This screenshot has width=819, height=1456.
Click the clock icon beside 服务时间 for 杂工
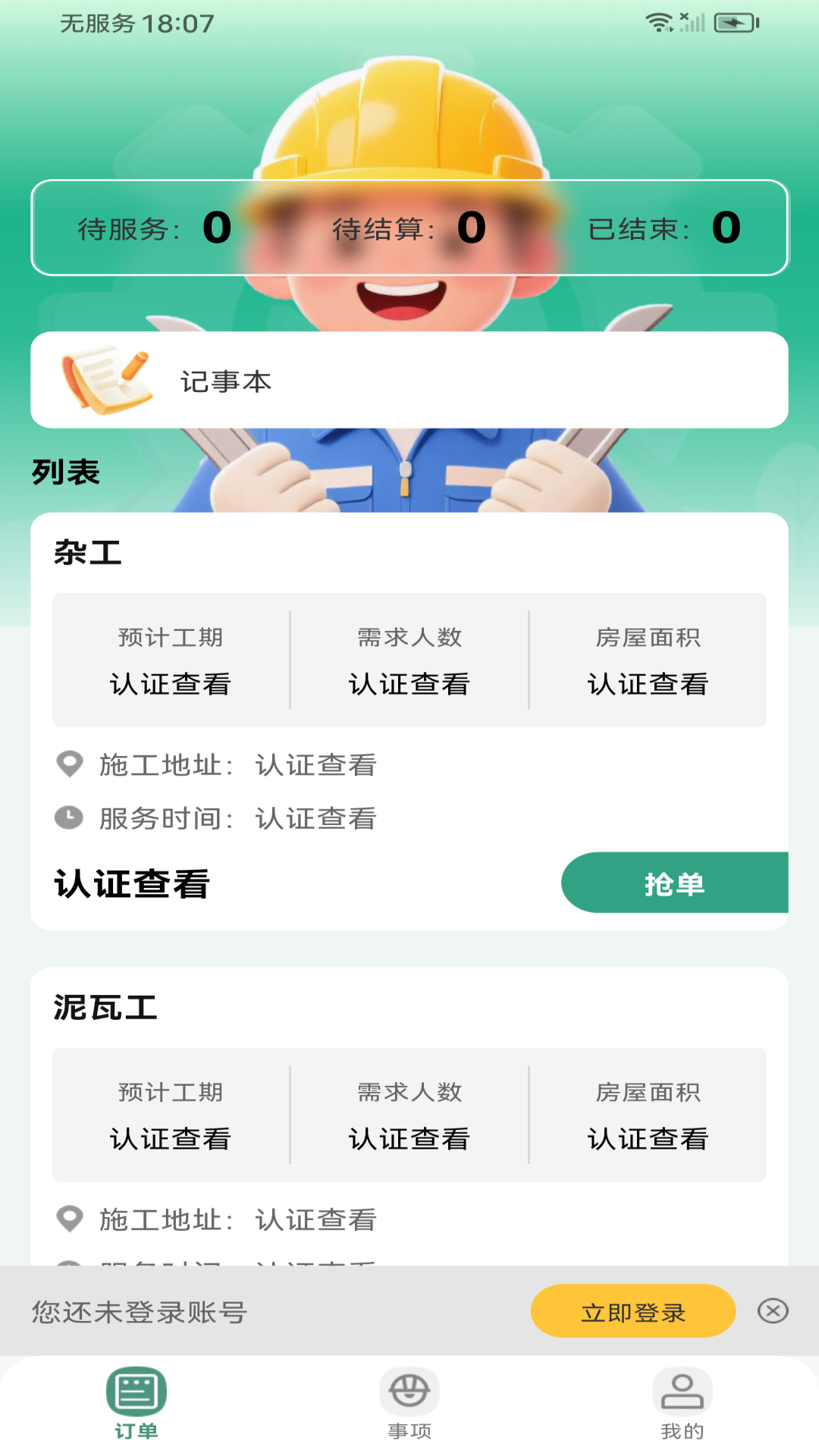[69, 817]
